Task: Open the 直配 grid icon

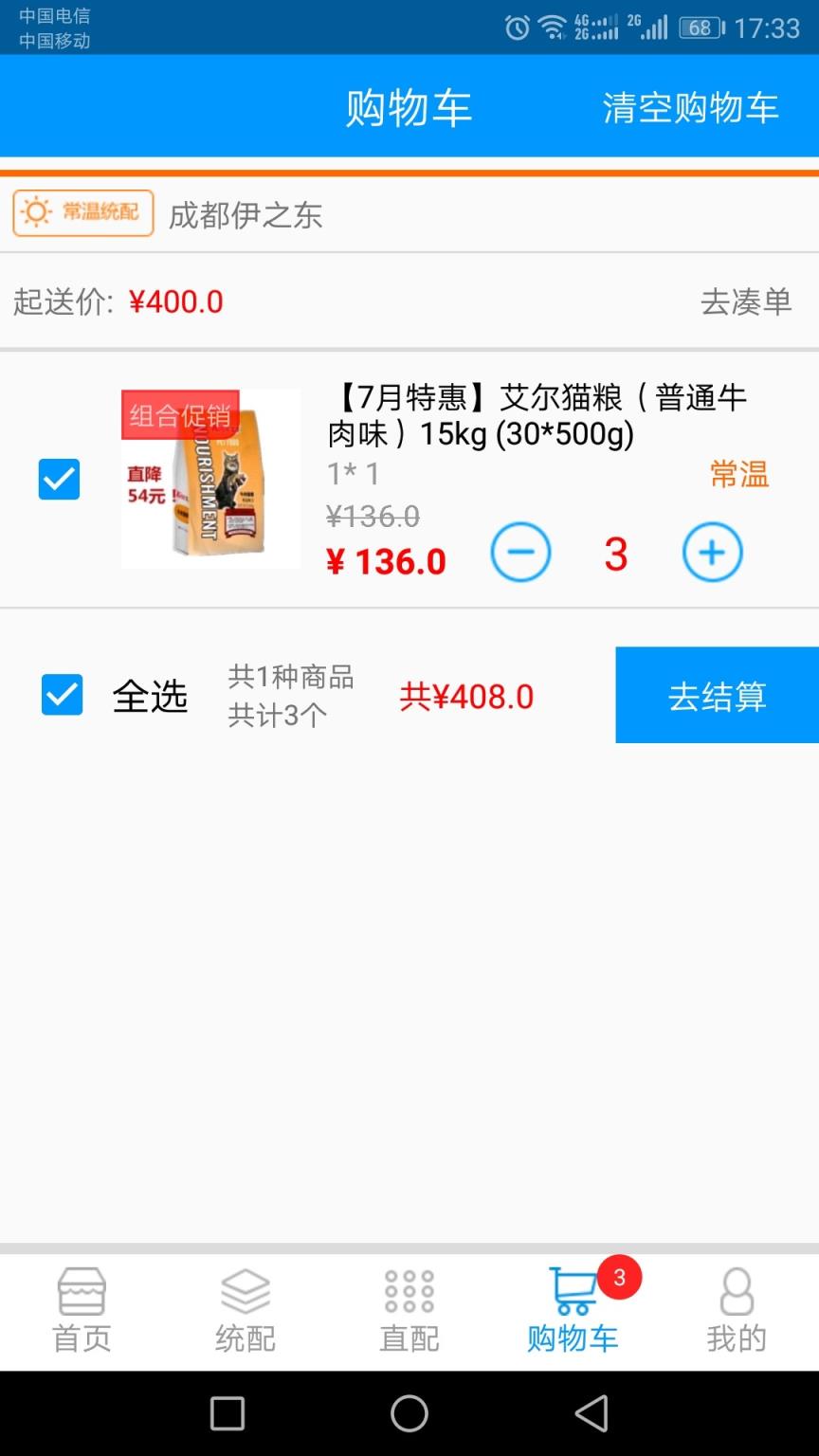Action: (409, 1289)
